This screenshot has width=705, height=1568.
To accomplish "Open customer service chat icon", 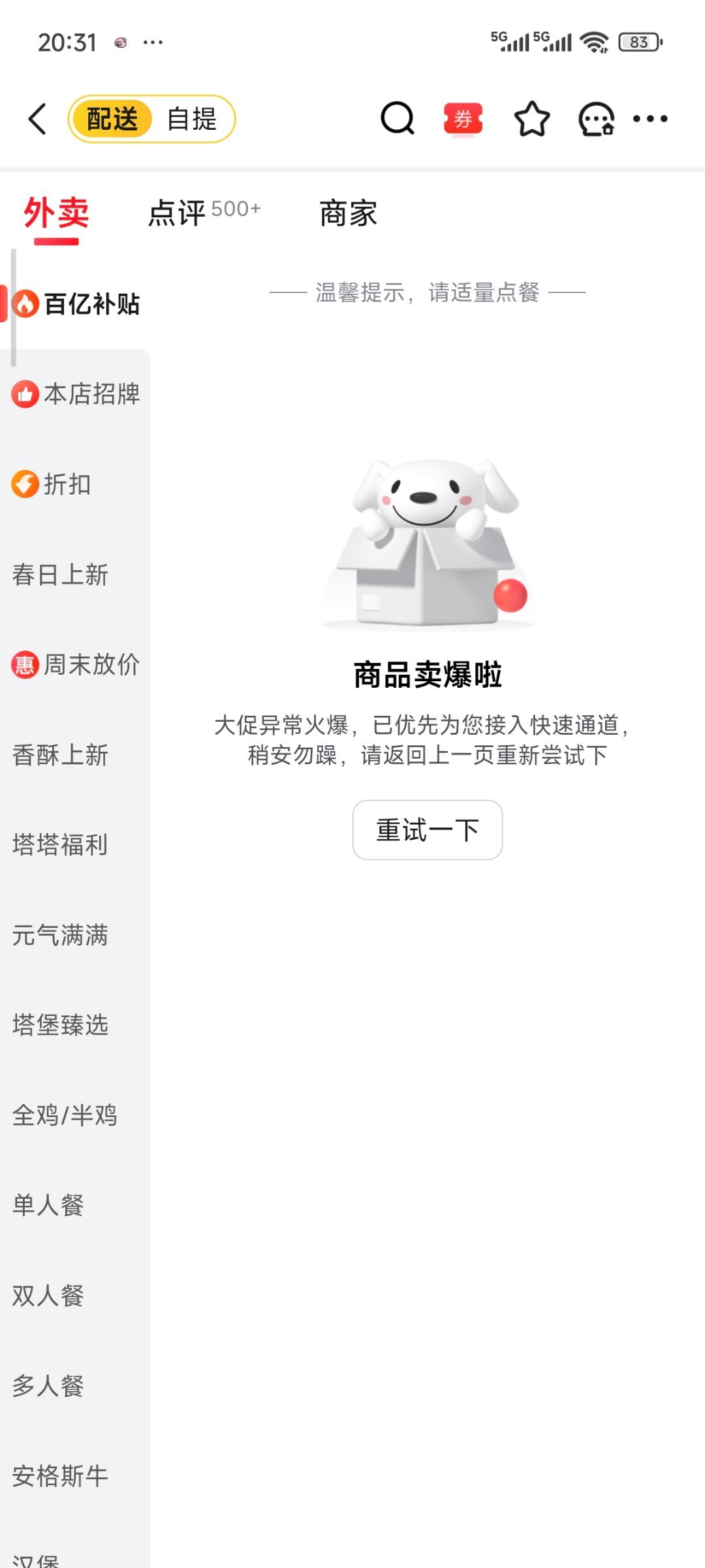I will pyautogui.click(x=596, y=119).
